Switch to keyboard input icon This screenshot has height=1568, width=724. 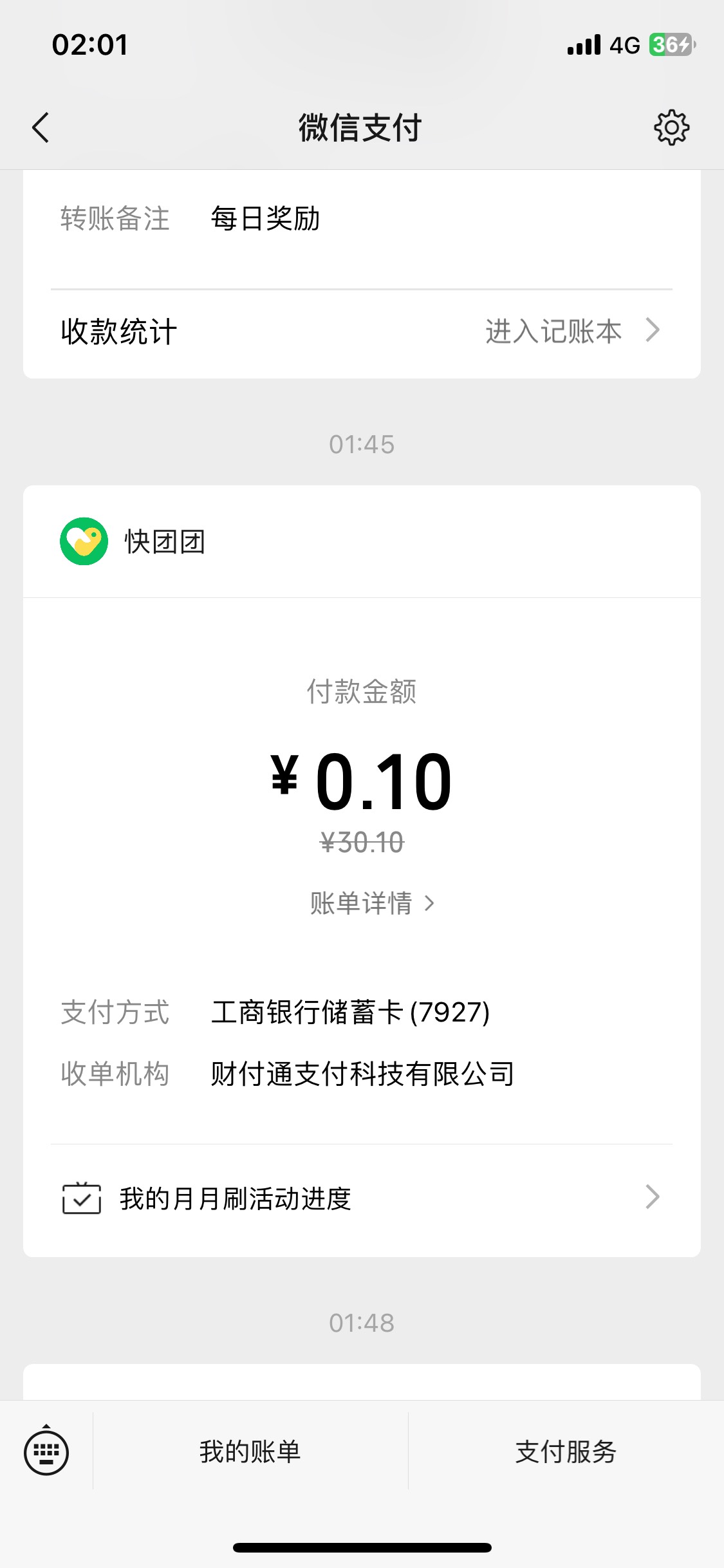pos(46,1451)
